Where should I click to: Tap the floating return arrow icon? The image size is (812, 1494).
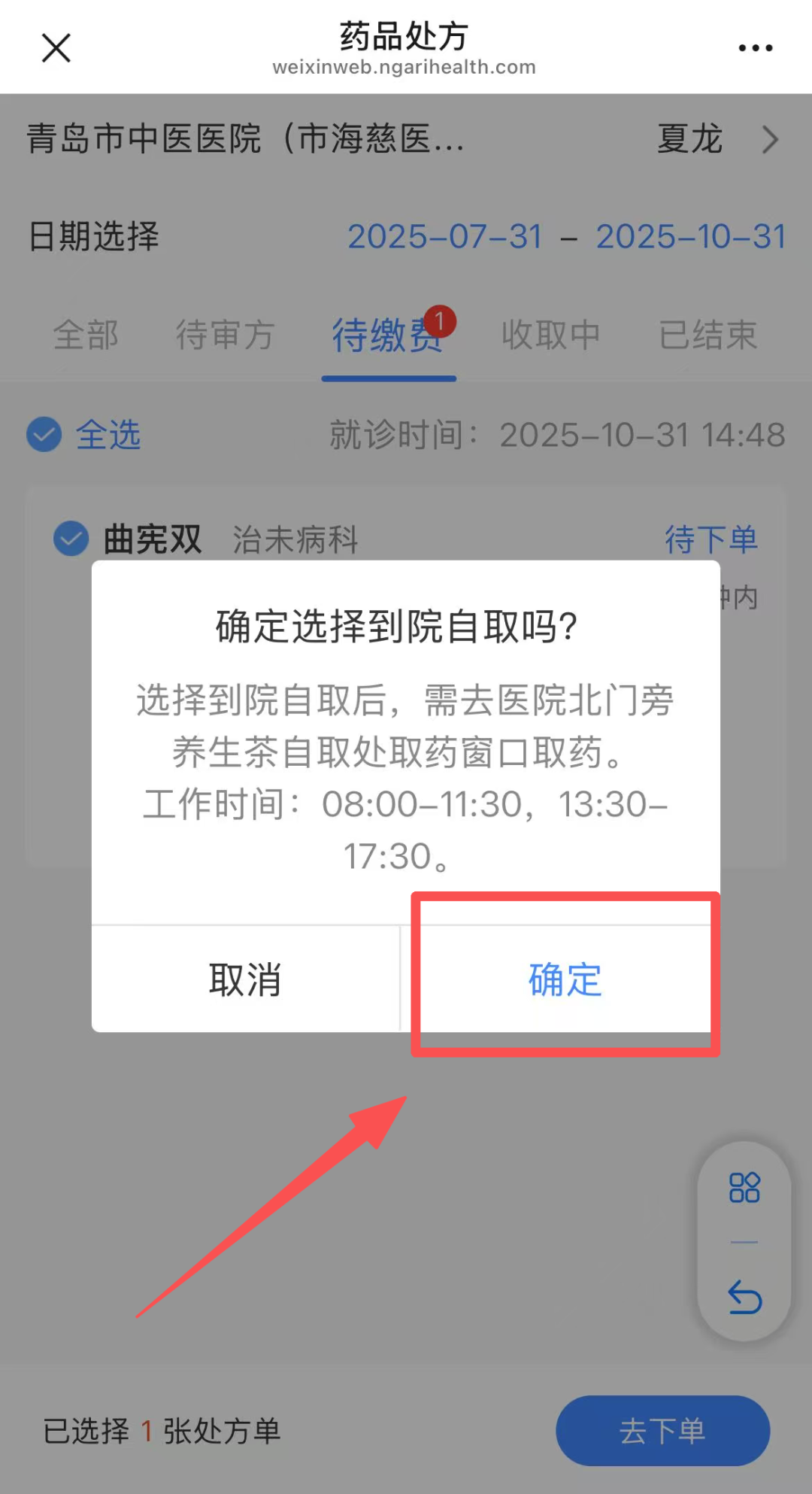click(x=744, y=1297)
